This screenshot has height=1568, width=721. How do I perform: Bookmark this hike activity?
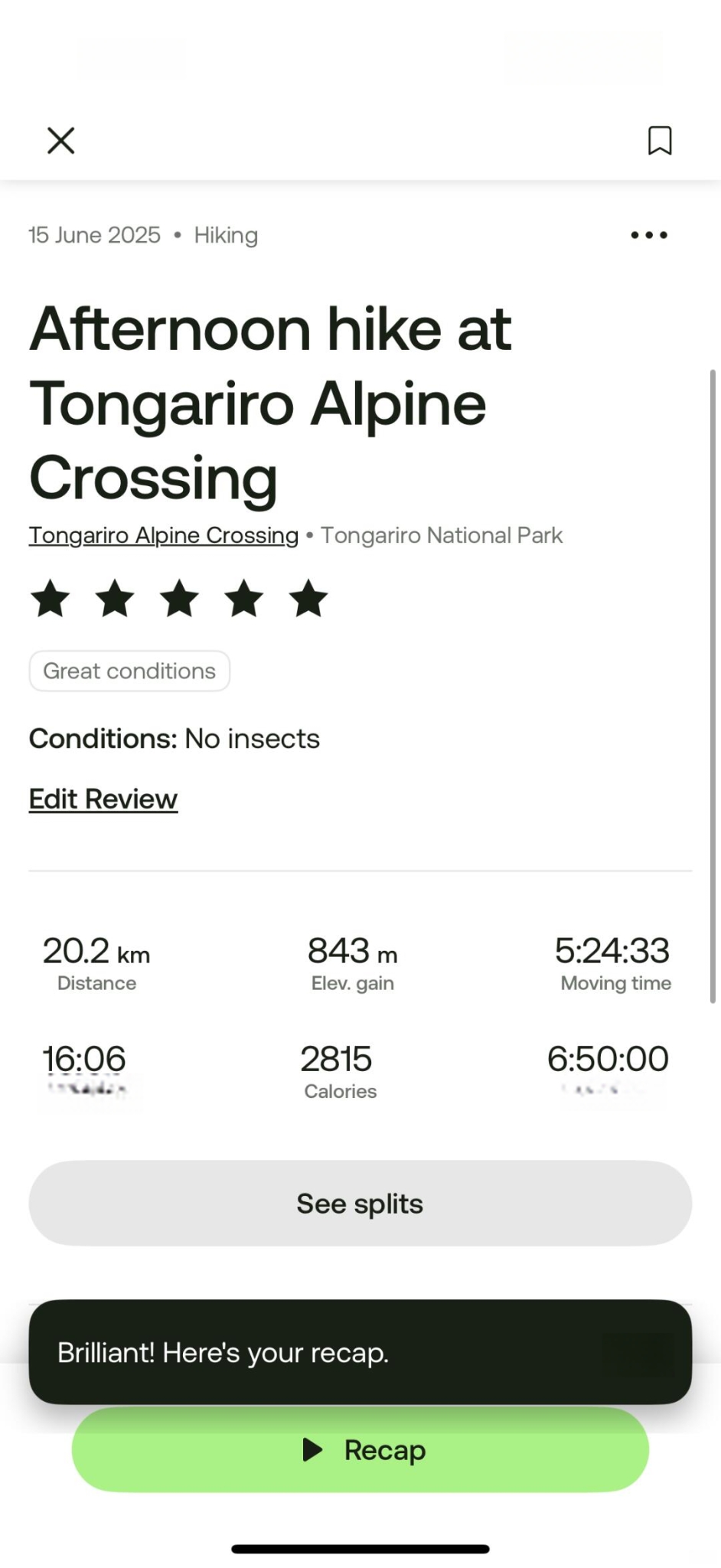tap(660, 141)
